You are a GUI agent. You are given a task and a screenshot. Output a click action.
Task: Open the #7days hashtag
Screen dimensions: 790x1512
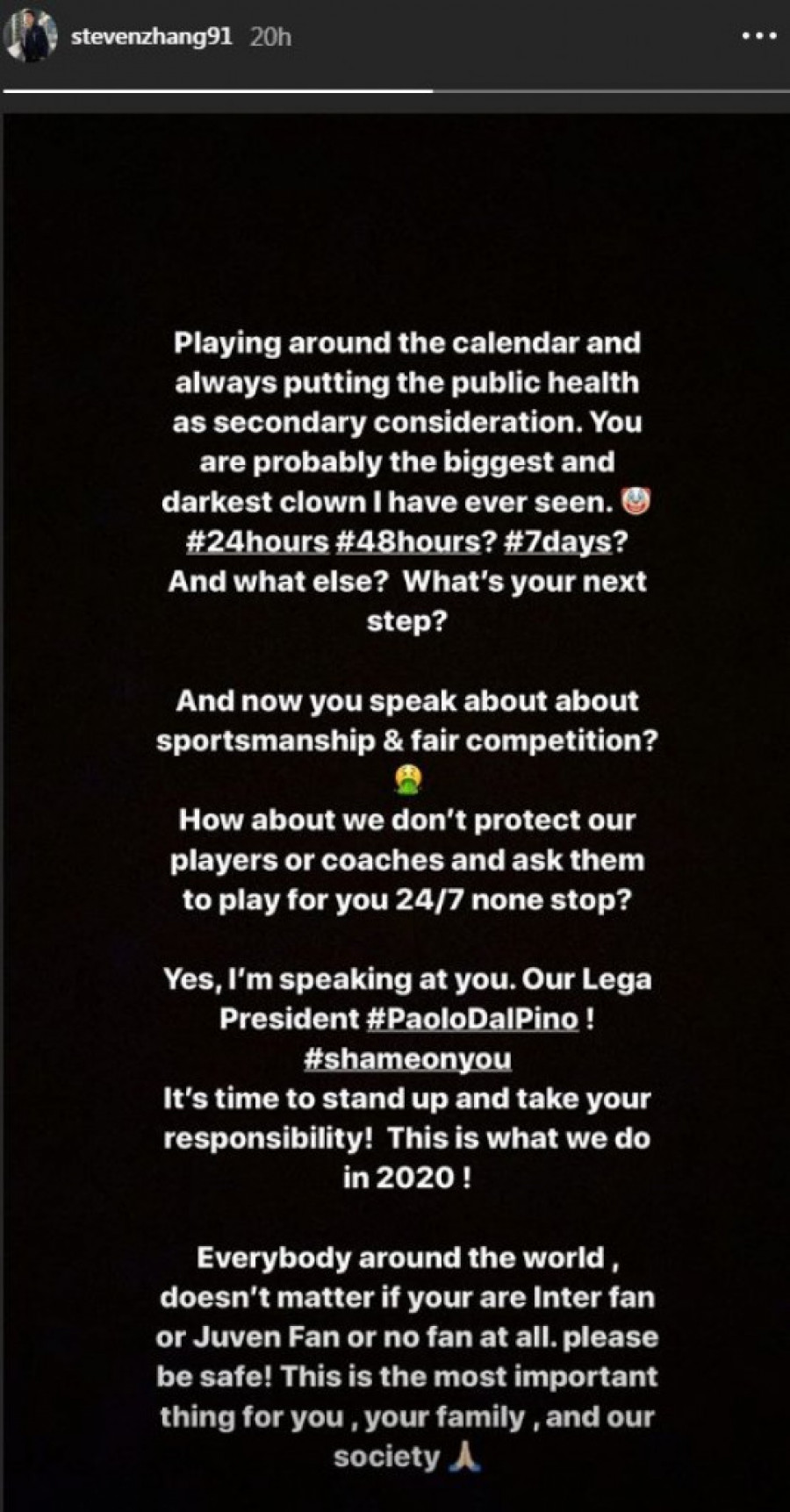coord(557,541)
